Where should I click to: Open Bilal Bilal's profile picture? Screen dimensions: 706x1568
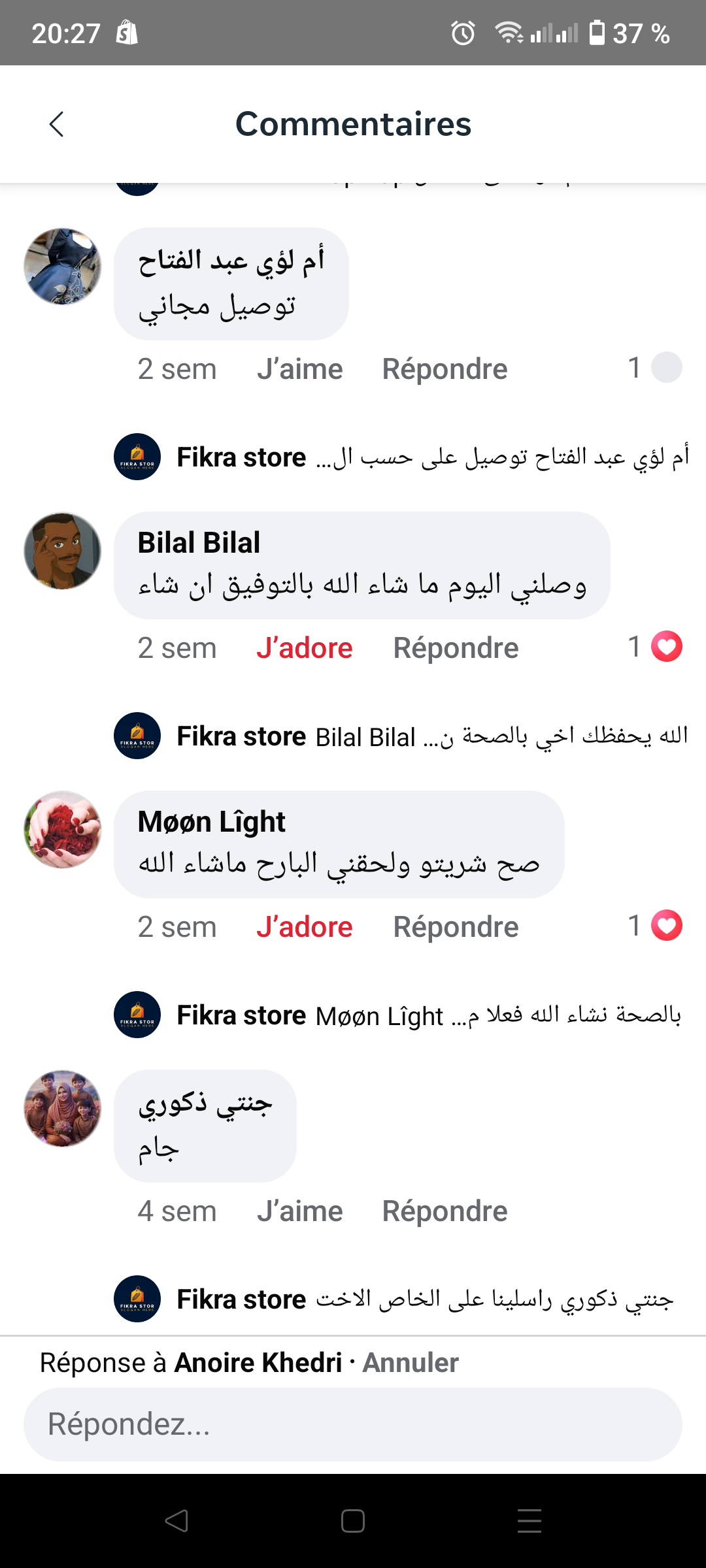tap(63, 551)
